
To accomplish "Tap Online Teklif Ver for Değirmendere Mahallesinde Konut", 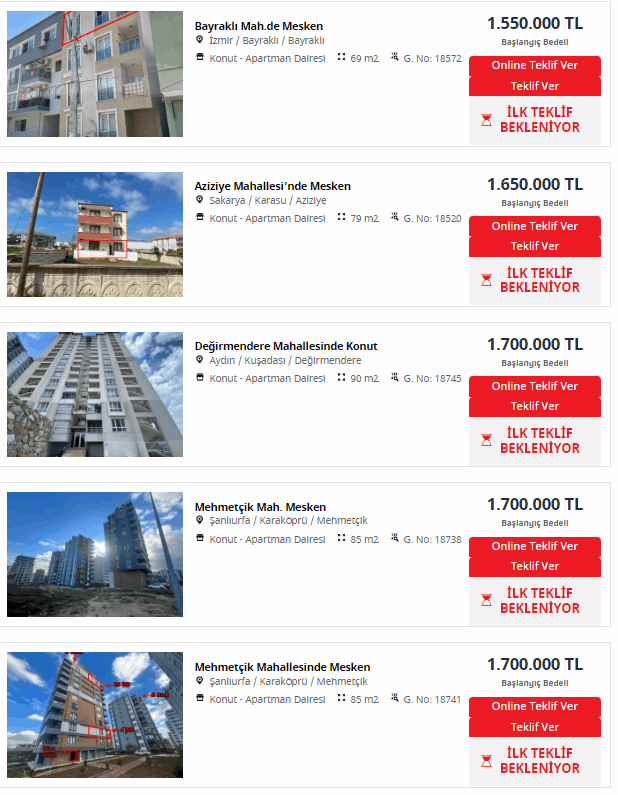I will pos(534,386).
